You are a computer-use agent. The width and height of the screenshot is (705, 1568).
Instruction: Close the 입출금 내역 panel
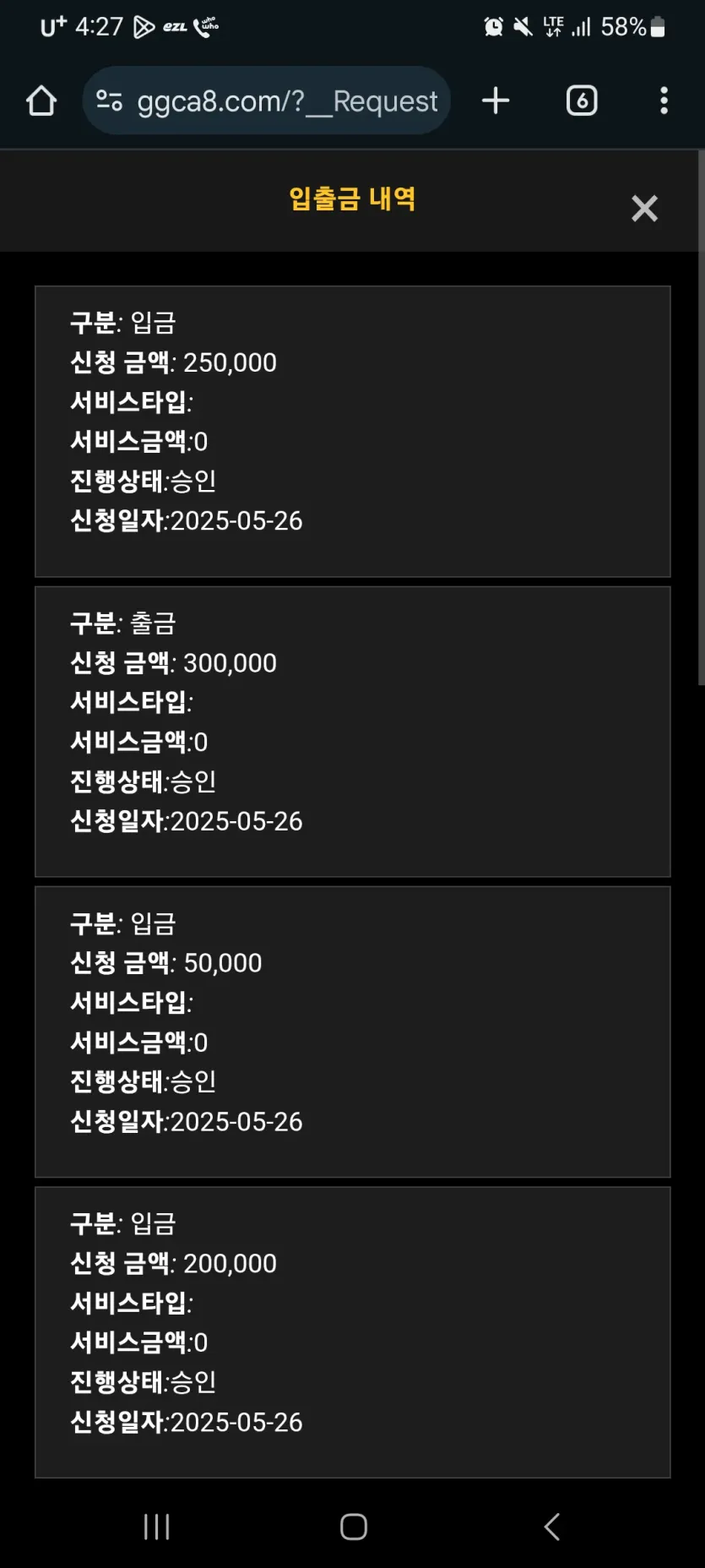tap(644, 208)
